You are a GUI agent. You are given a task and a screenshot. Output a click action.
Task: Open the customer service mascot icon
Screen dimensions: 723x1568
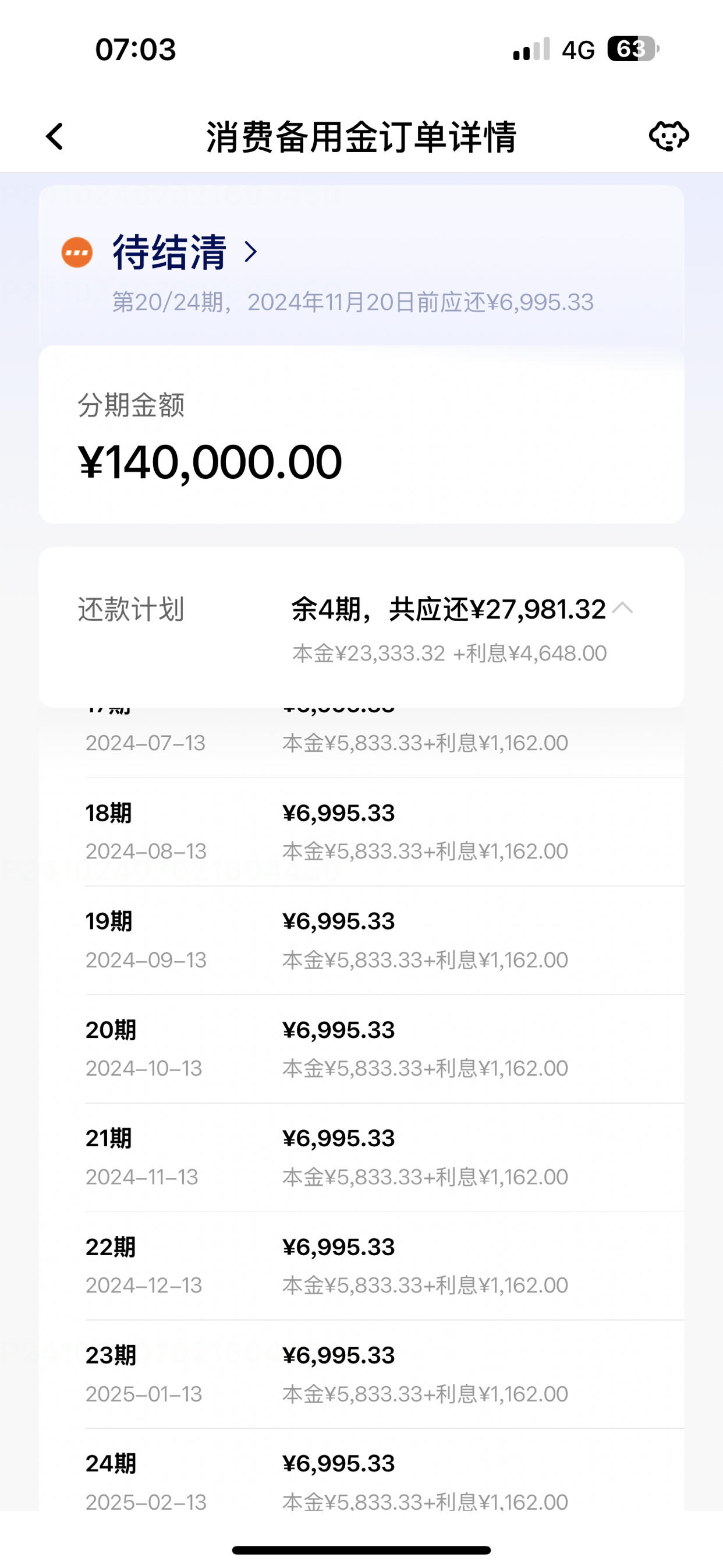point(670,136)
